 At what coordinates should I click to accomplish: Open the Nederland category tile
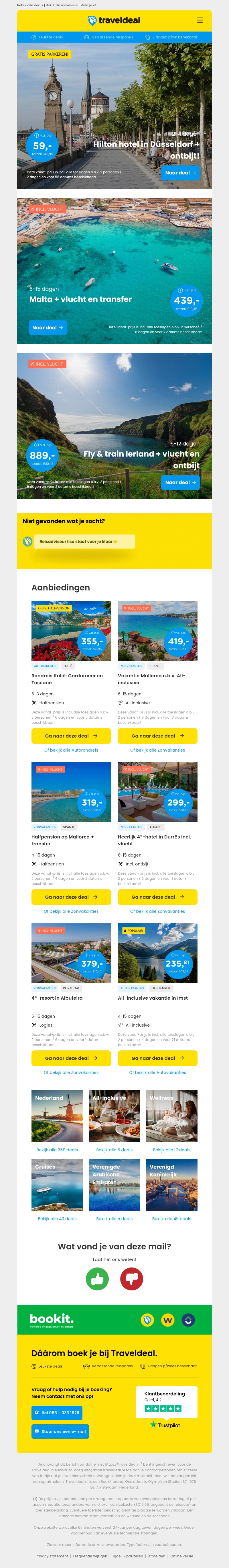click(57, 1116)
